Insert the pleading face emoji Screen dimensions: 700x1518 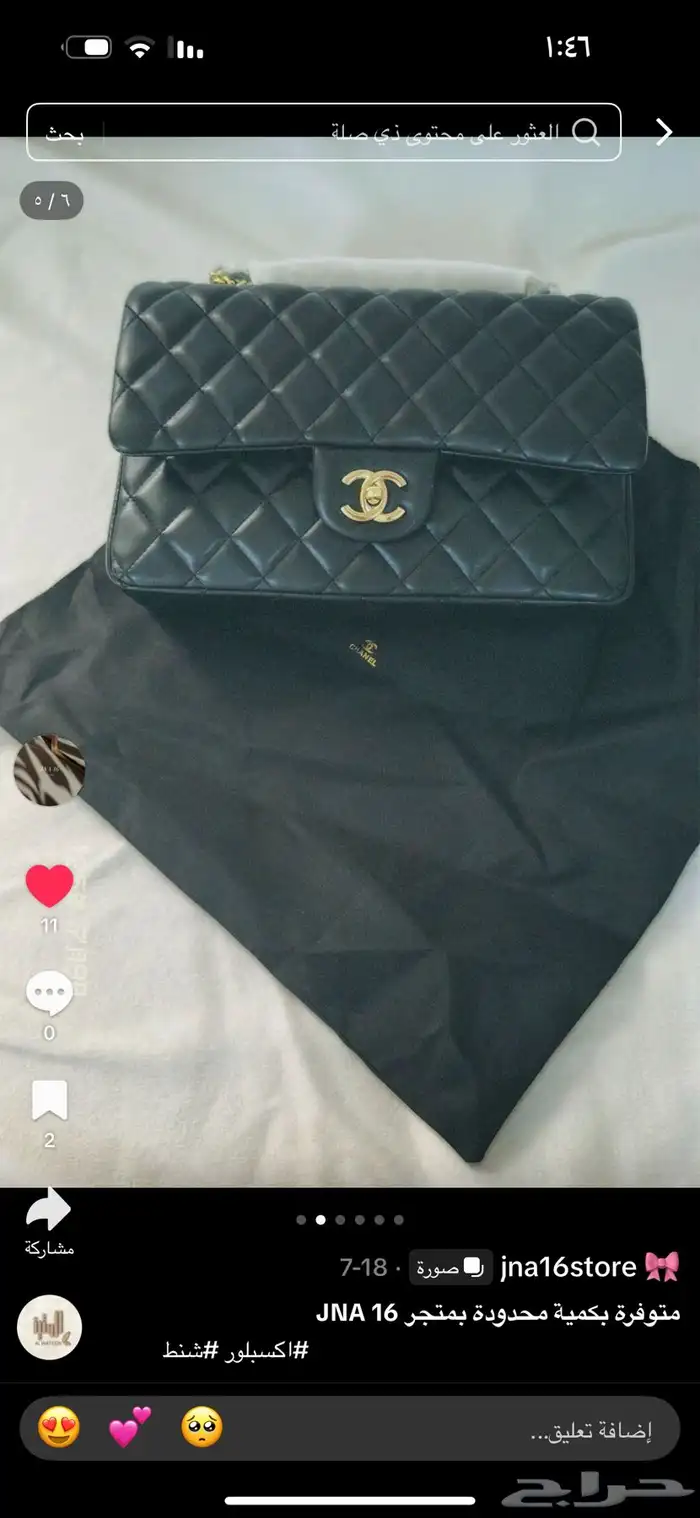pyautogui.click(x=201, y=1427)
